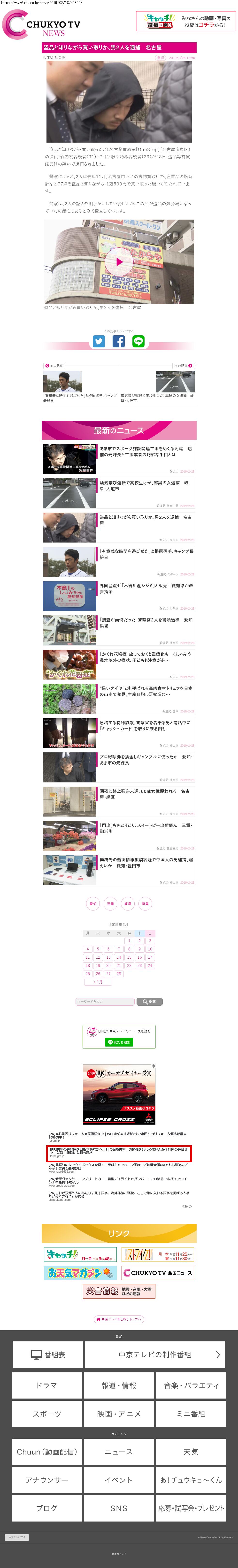The height and width of the screenshot is (1568, 238).
Task: Select February 15 in the calendar
Action: click(x=129, y=957)
